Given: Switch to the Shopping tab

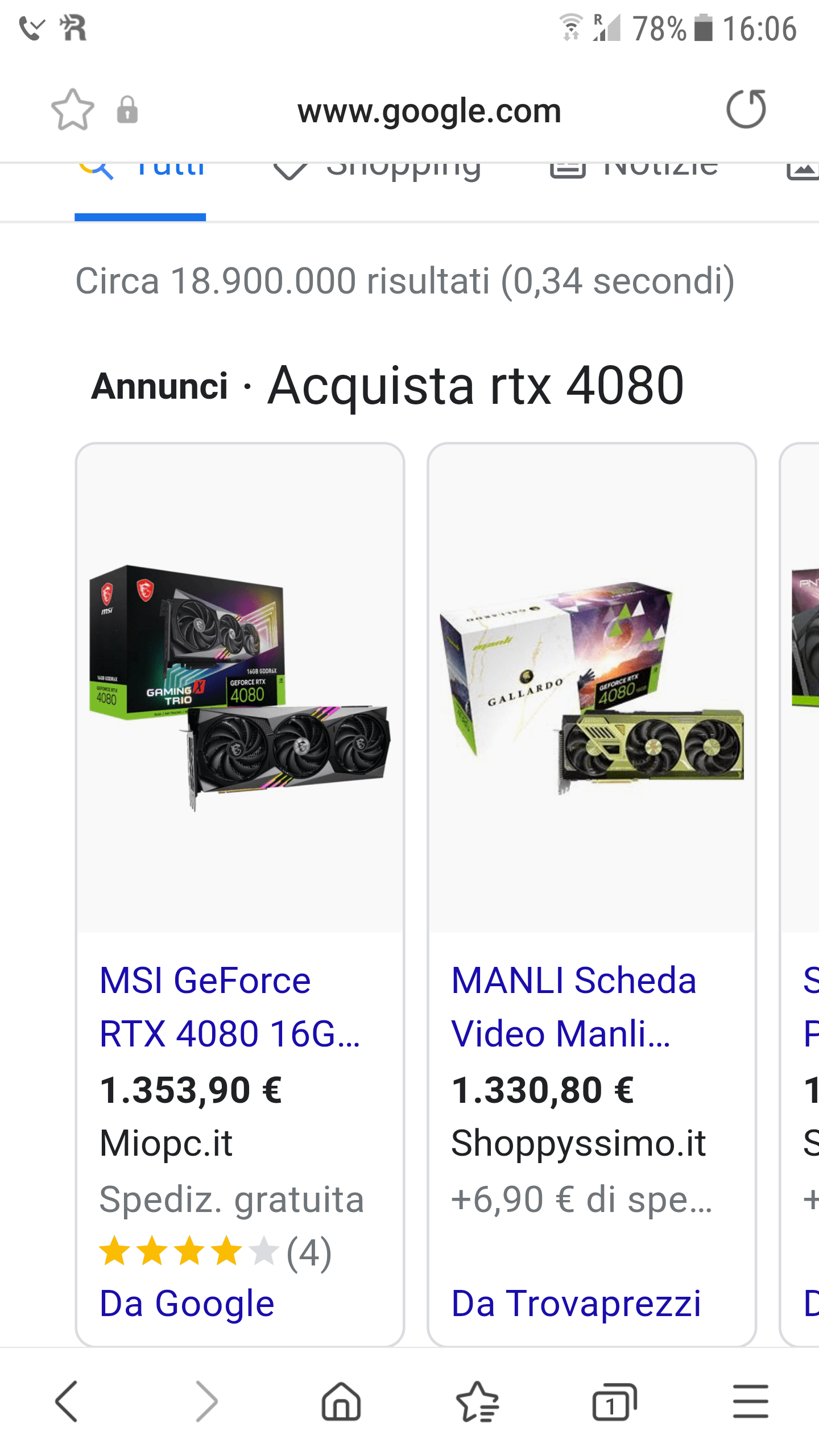Looking at the screenshot, I should click(377, 170).
